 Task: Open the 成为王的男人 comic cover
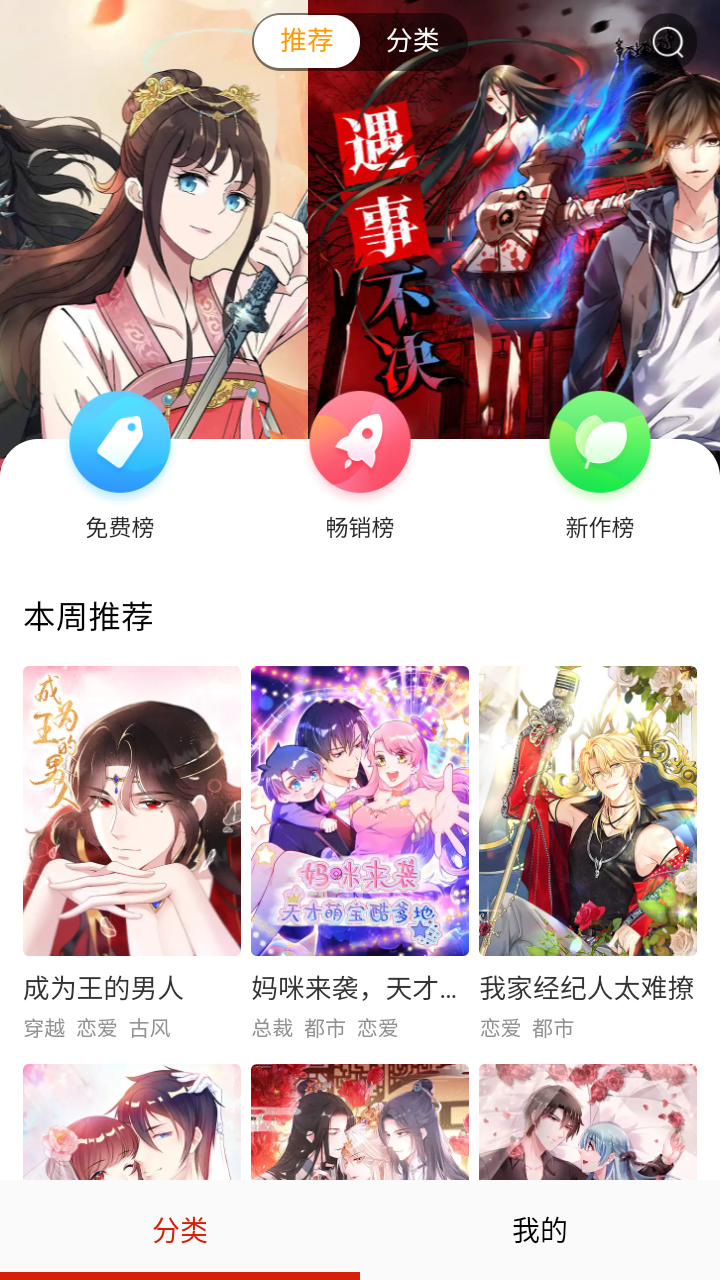tap(131, 810)
